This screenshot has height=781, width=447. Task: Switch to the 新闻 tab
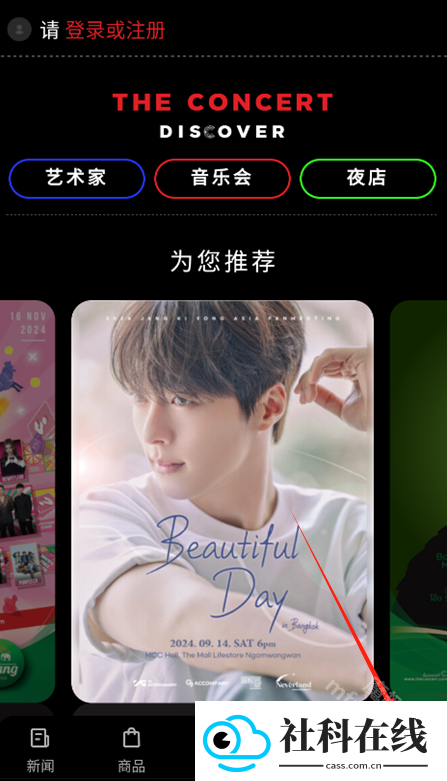pyautogui.click(x=40, y=750)
